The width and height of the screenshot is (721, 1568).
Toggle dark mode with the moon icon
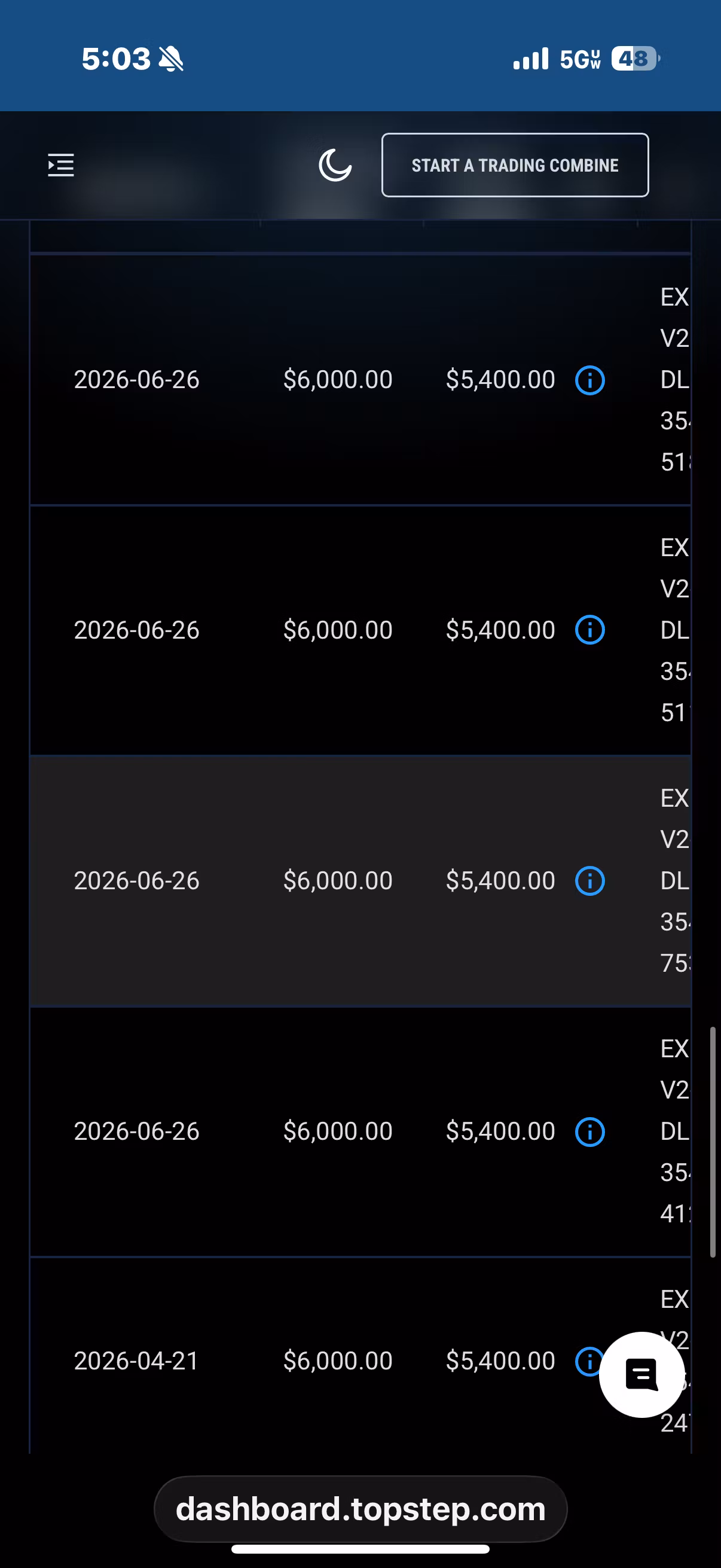[335, 165]
